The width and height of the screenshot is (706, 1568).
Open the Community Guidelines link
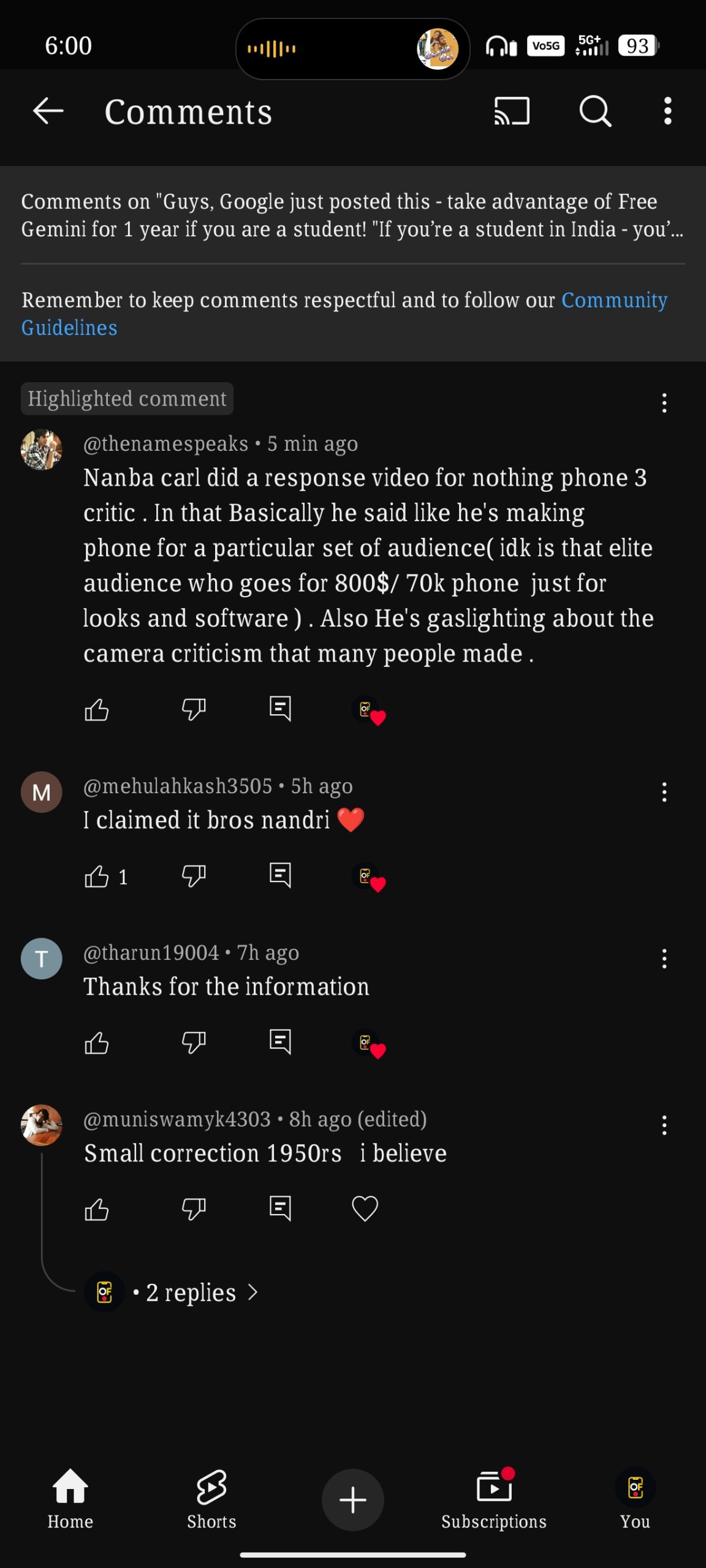tap(613, 300)
